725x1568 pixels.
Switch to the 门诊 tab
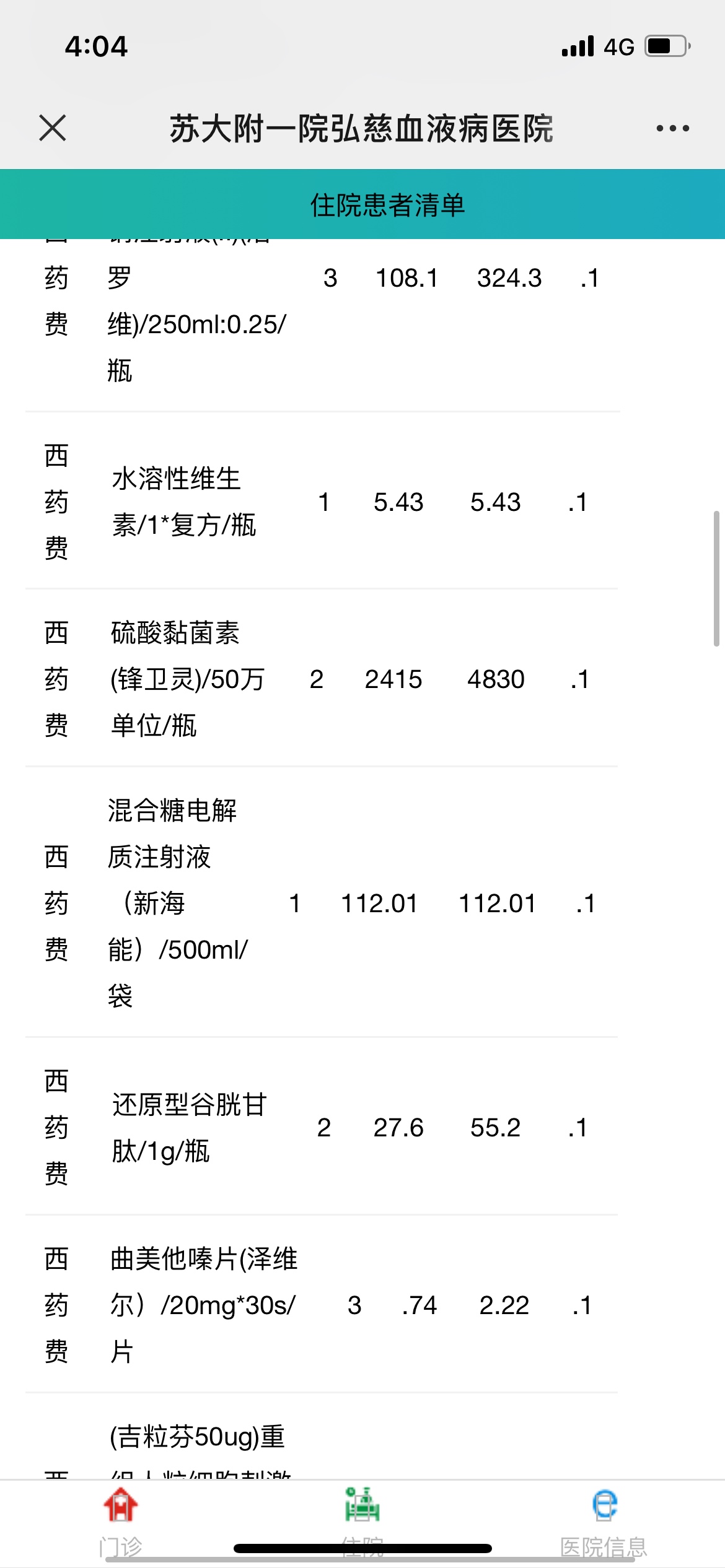point(120,1523)
